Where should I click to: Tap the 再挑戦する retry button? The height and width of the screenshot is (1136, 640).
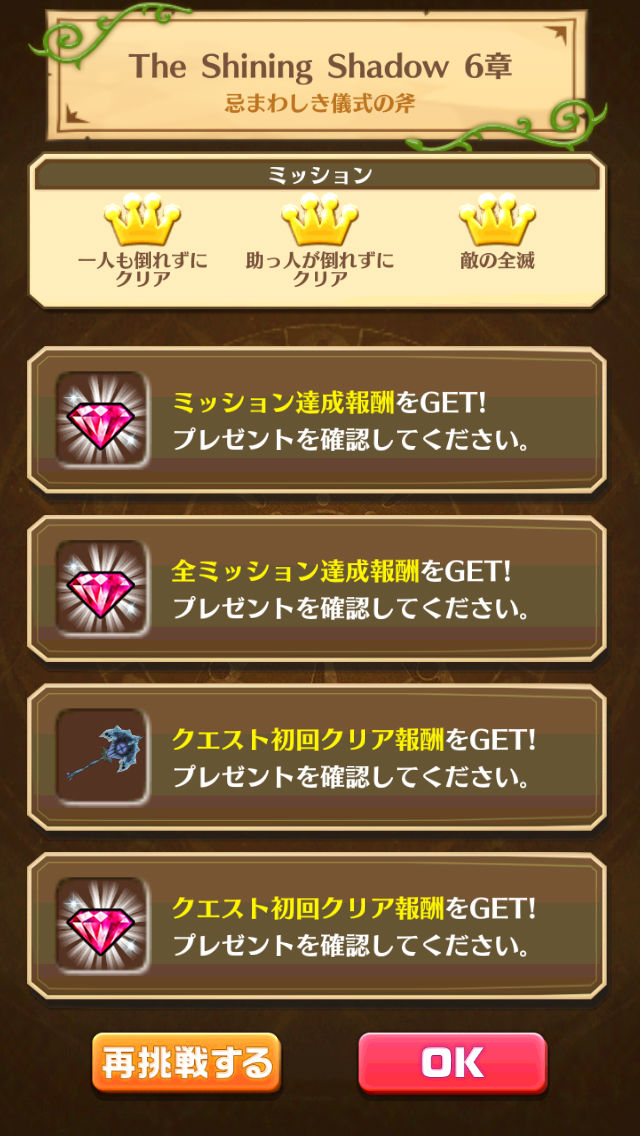(x=186, y=1062)
